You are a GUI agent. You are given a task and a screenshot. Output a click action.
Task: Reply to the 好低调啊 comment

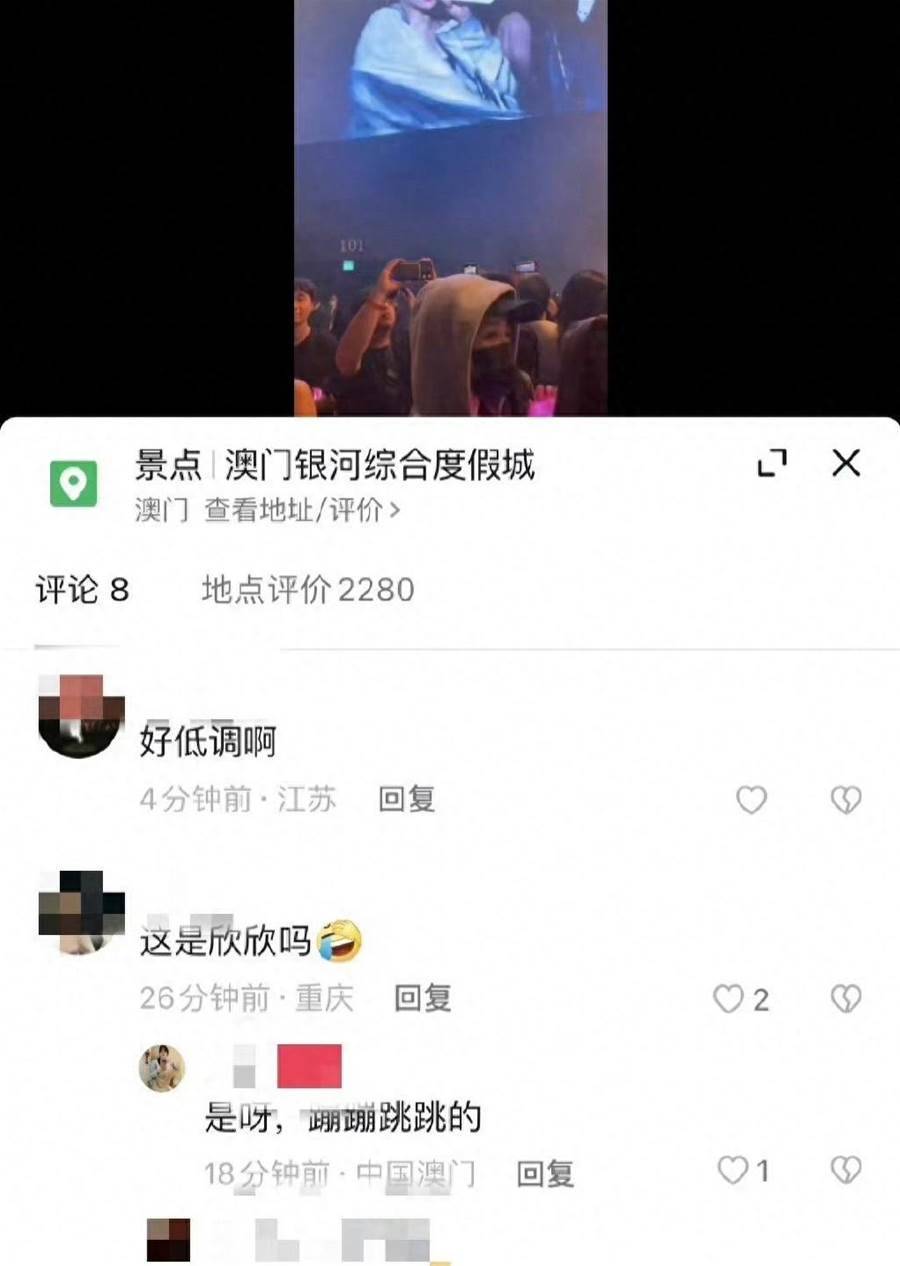(406, 799)
